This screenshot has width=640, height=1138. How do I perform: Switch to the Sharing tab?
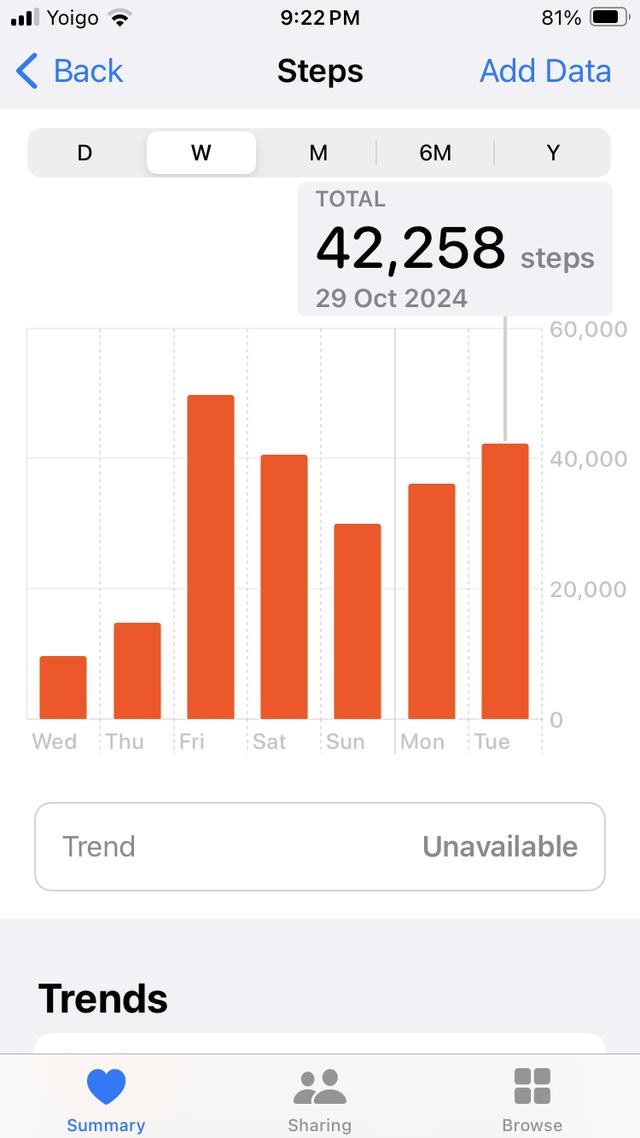pyautogui.click(x=320, y=1098)
